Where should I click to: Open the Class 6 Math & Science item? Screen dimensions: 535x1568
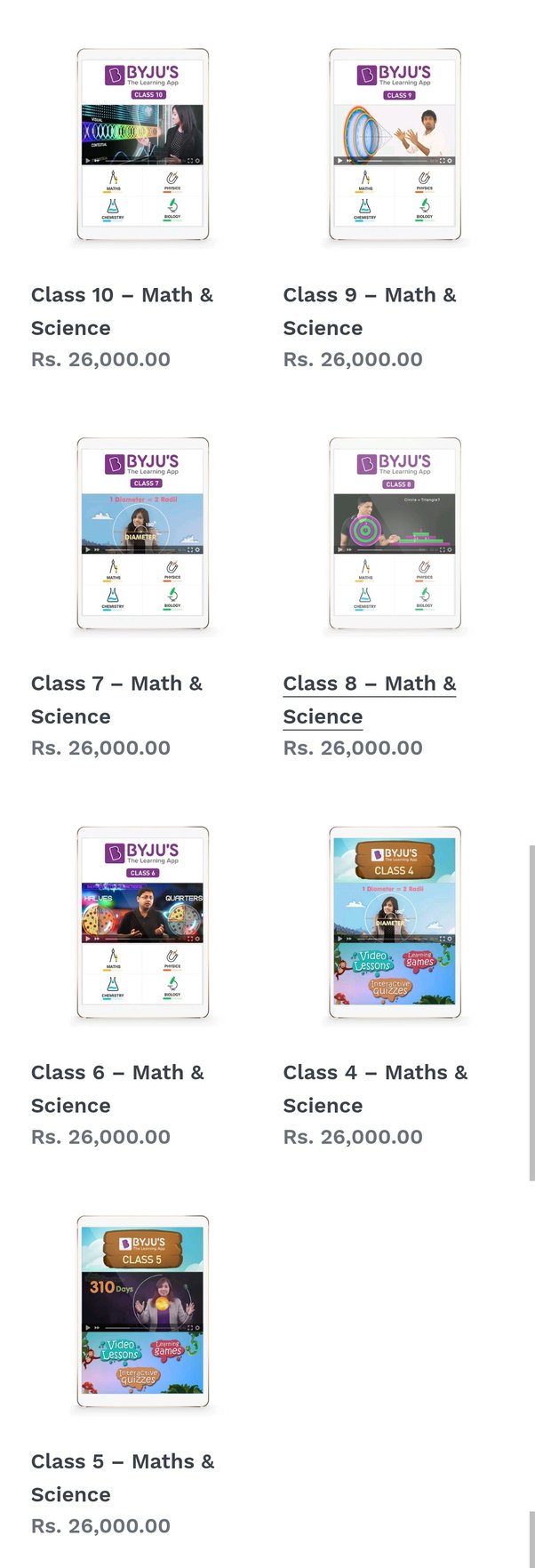tap(117, 1088)
